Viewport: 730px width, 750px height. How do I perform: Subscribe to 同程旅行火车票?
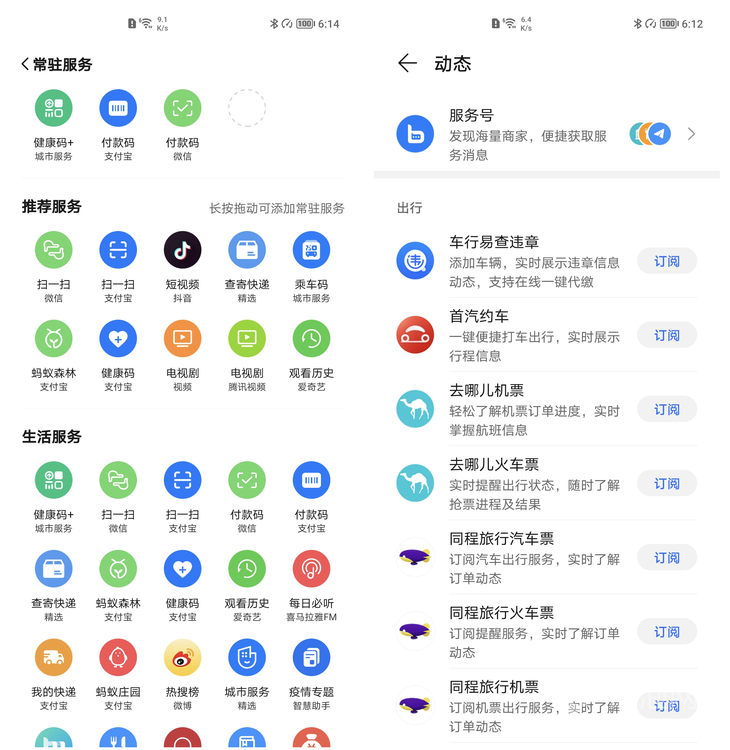point(667,631)
